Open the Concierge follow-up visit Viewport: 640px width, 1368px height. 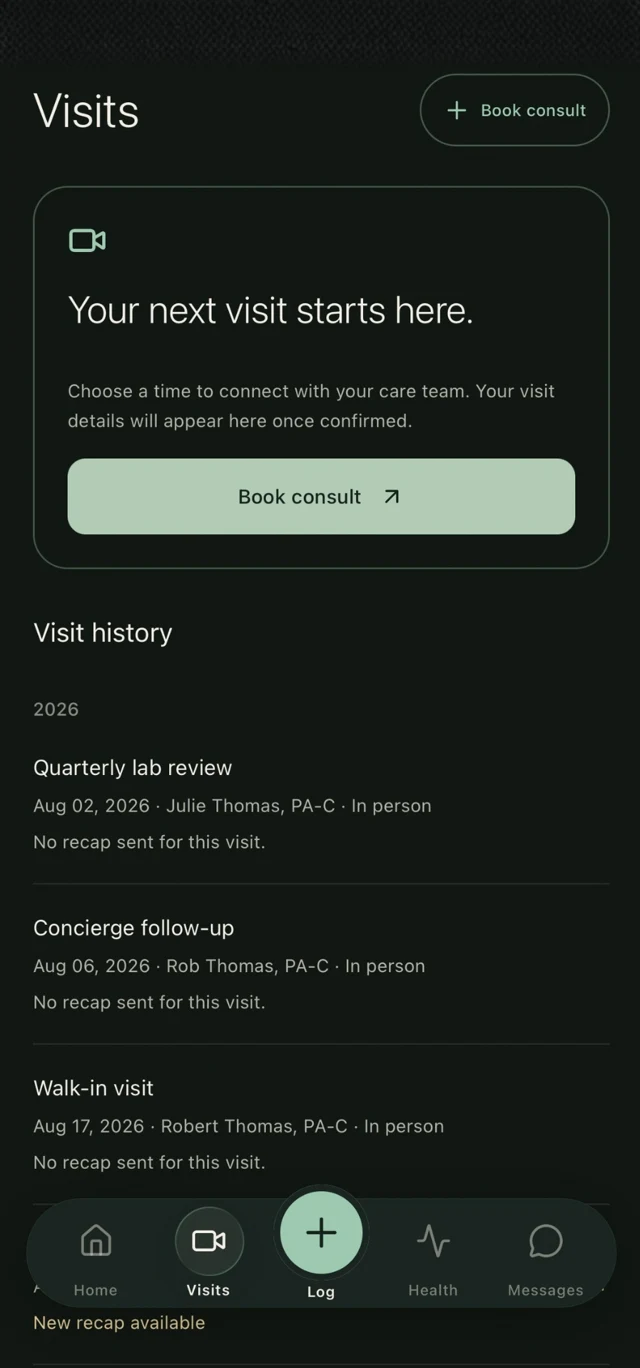[321, 964]
